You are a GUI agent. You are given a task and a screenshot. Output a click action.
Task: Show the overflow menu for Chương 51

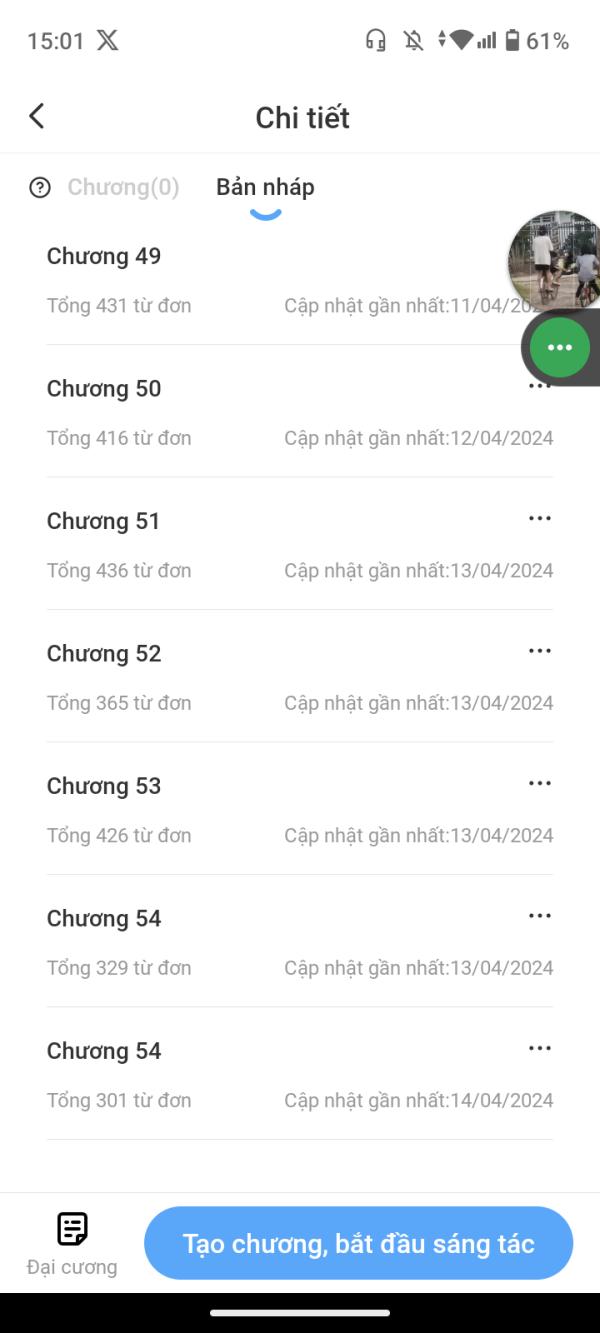coord(540,518)
